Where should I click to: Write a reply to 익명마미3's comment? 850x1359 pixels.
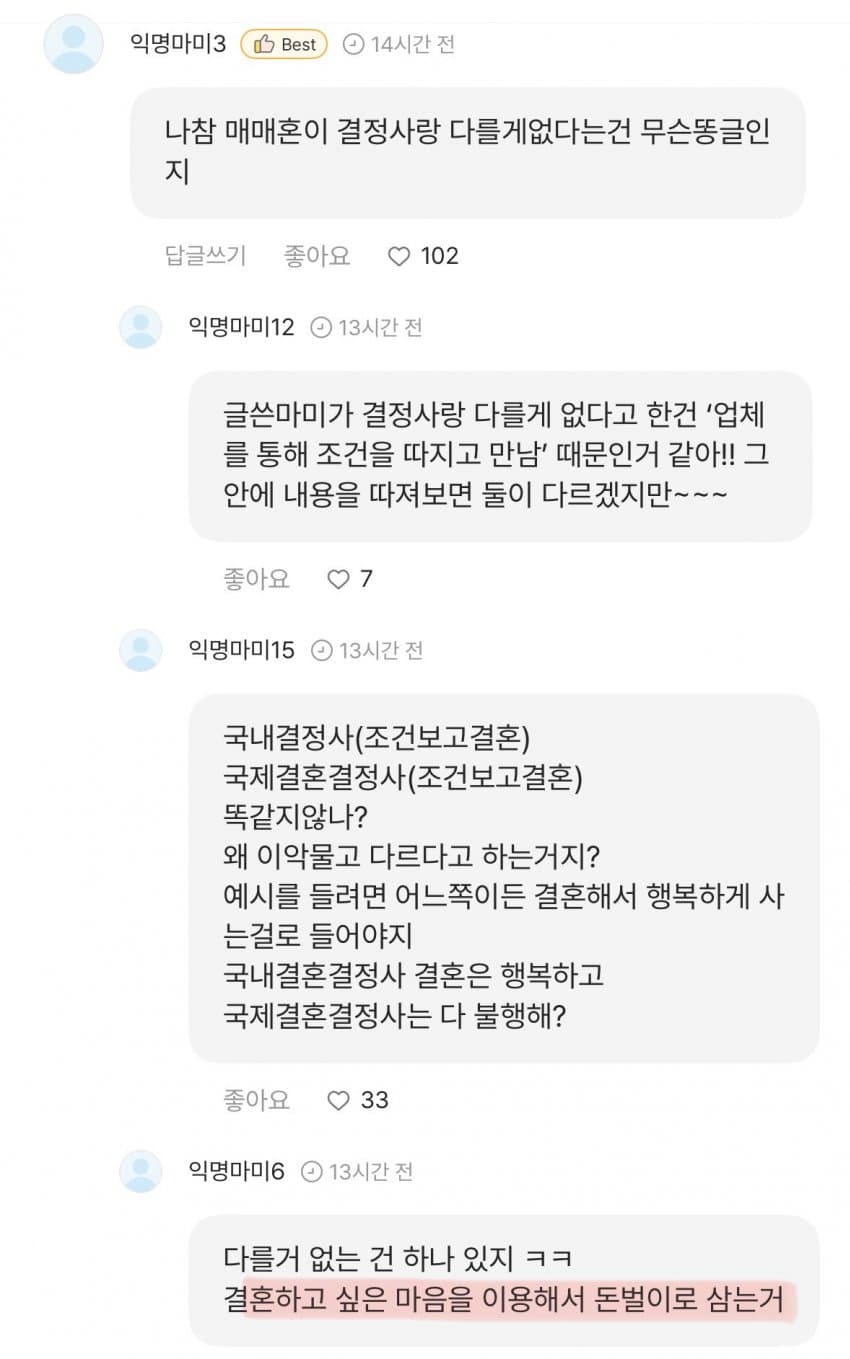pos(205,256)
